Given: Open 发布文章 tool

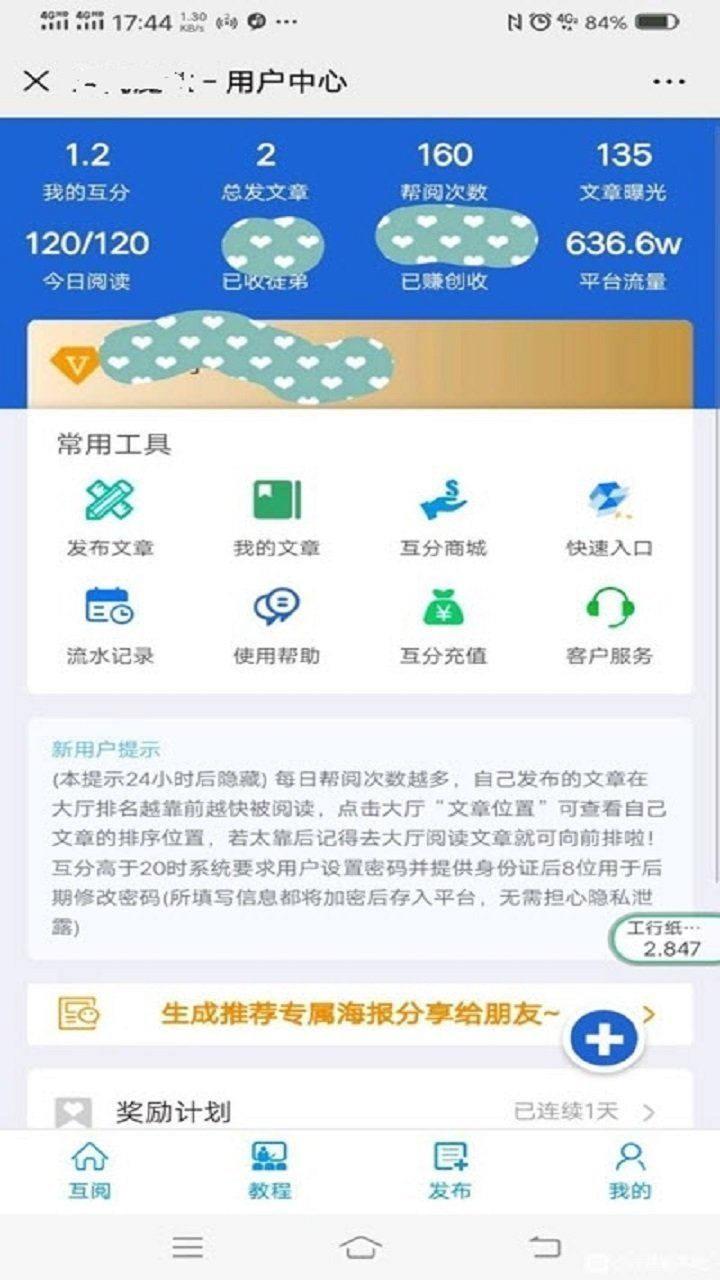Looking at the screenshot, I should click(110, 518).
